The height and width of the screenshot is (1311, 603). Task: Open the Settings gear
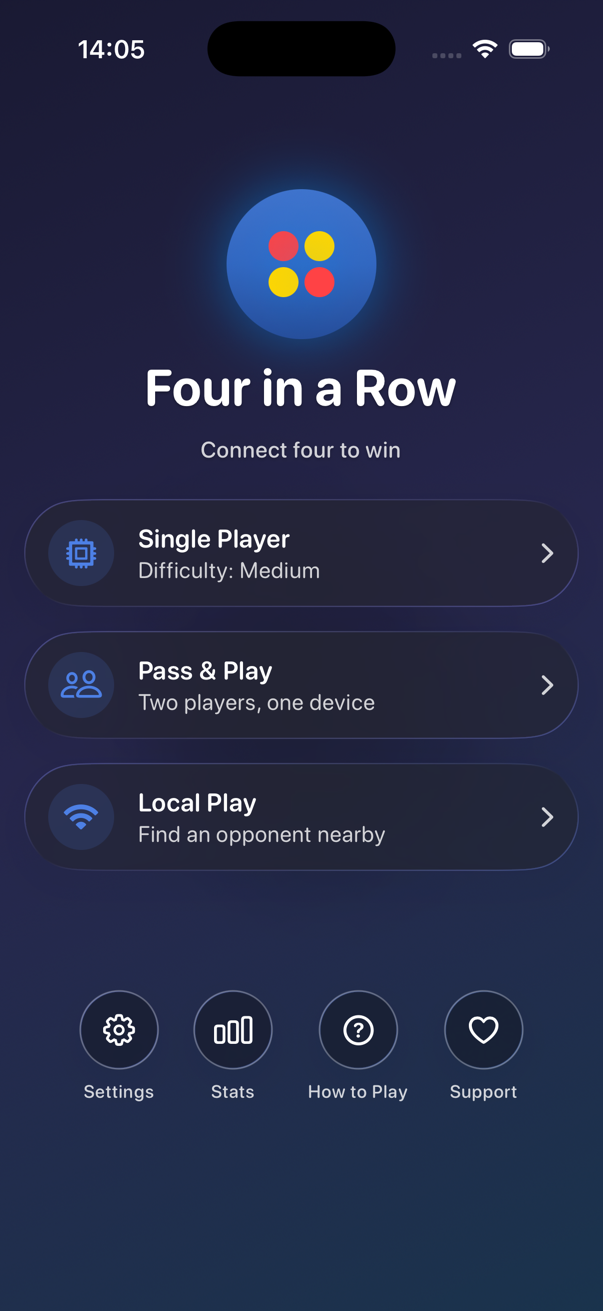(119, 1030)
